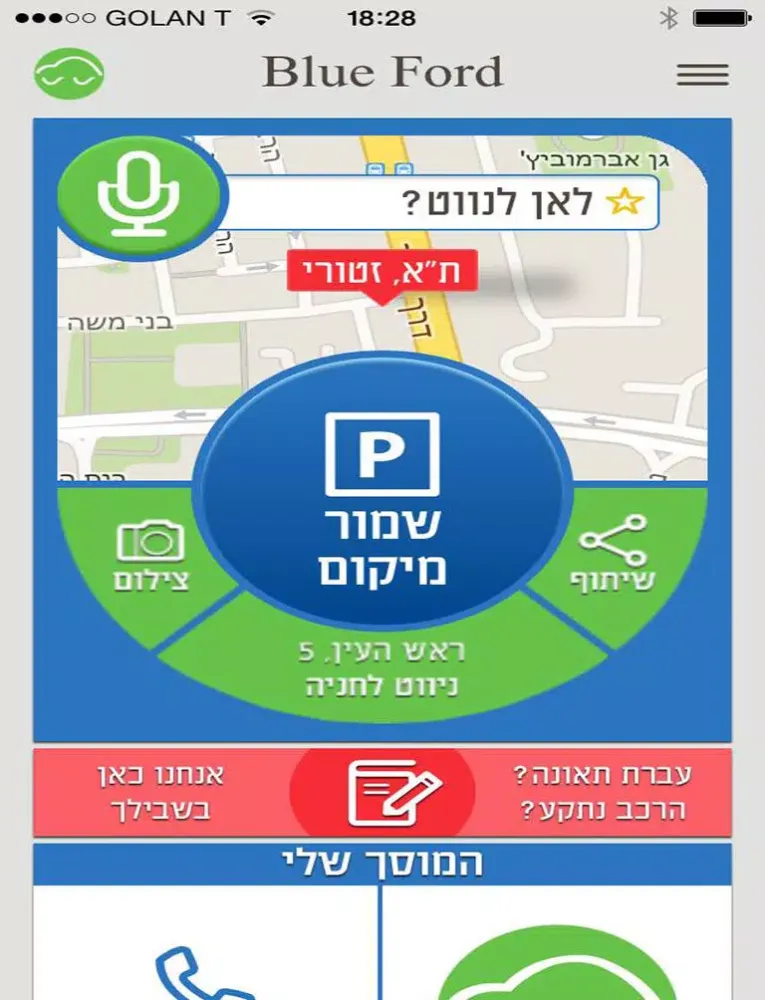This screenshot has height=1000, width=765.
Task: Tap the red map location label
Action: (383, 271)
